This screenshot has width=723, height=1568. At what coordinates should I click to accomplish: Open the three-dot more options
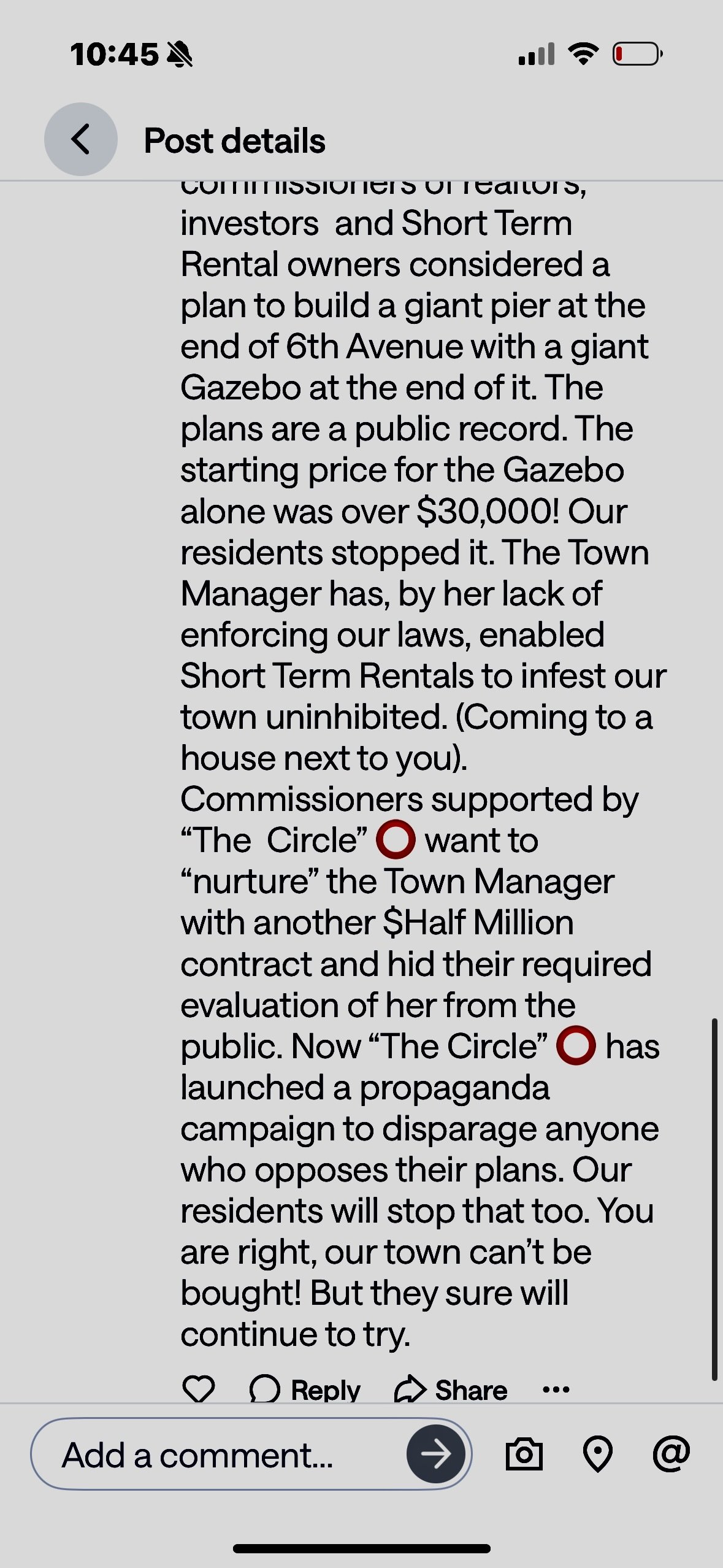coord(556,1389)
